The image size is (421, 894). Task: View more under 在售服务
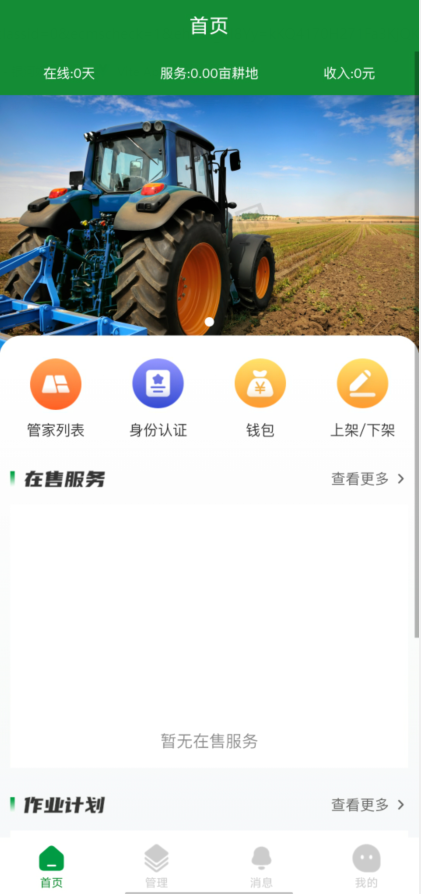point(368,479)
